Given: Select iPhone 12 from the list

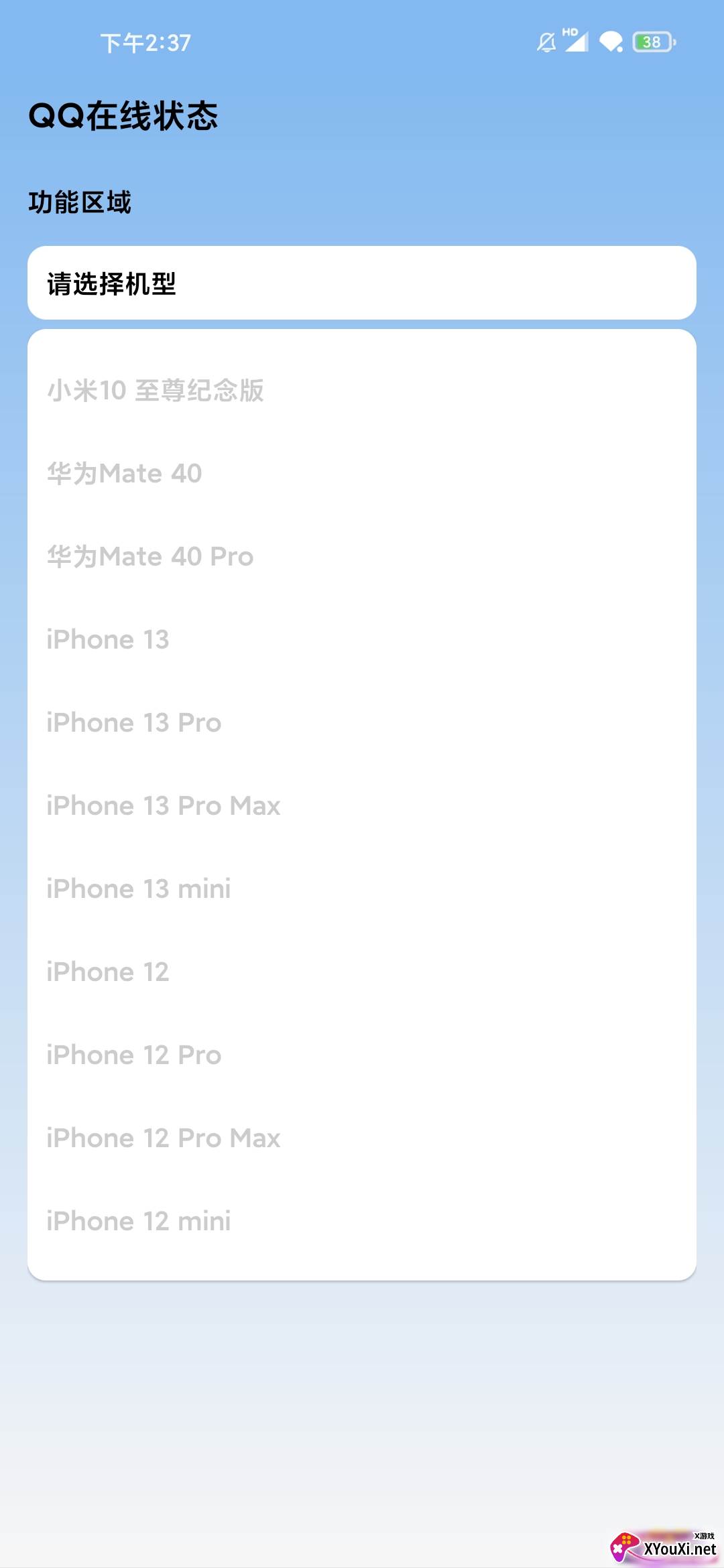Looking at the screenshot, I should [362, 972].
